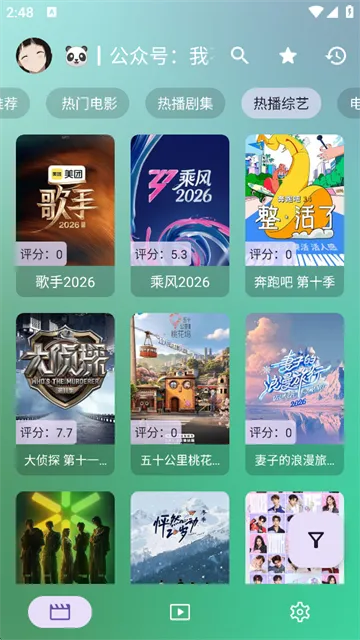Screen dimensions: 360x640
Task: Open 大侦探 第十一季 card
Action: click(x=65, y=394)
